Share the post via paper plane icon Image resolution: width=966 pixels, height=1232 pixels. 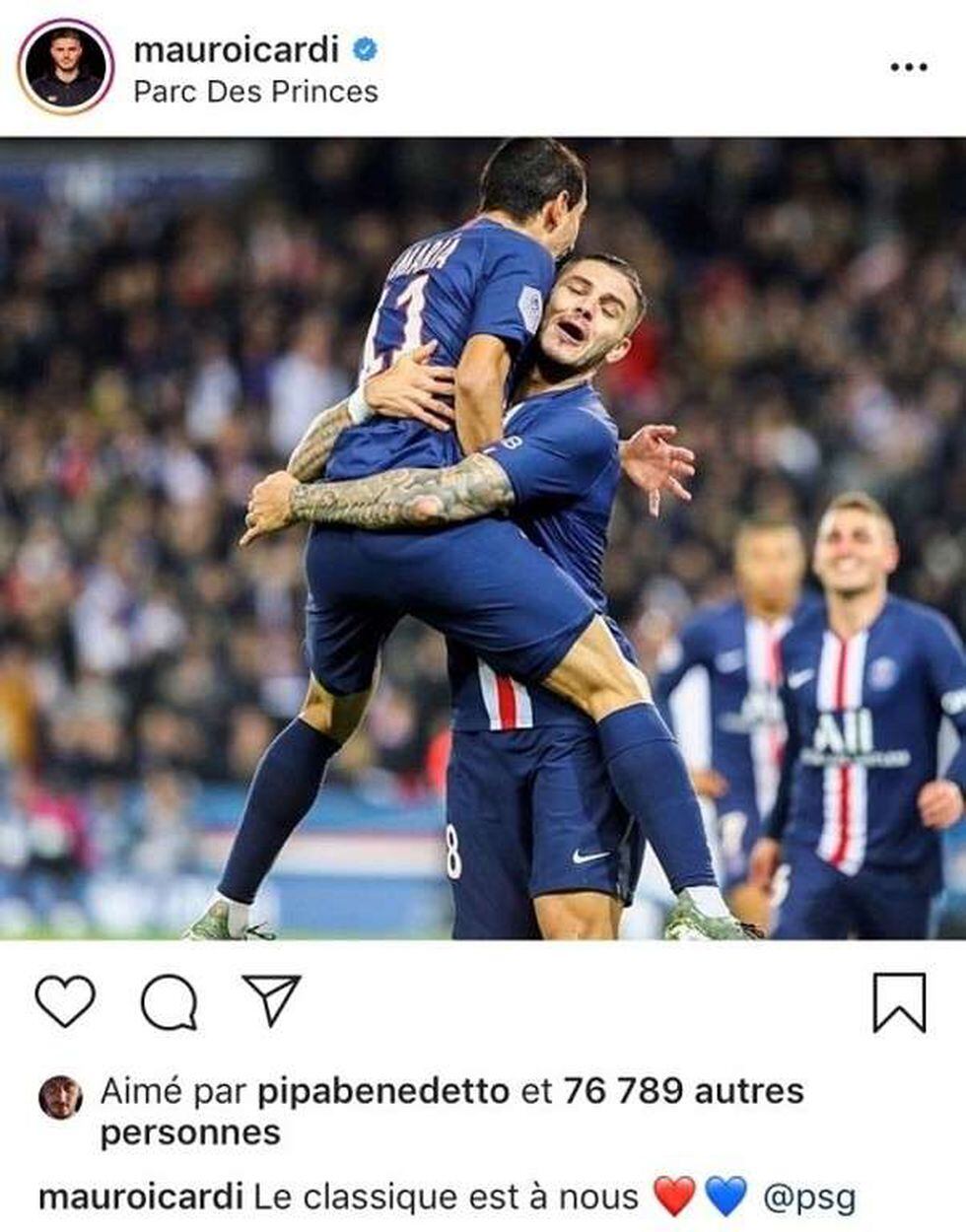pos(270,1000)
